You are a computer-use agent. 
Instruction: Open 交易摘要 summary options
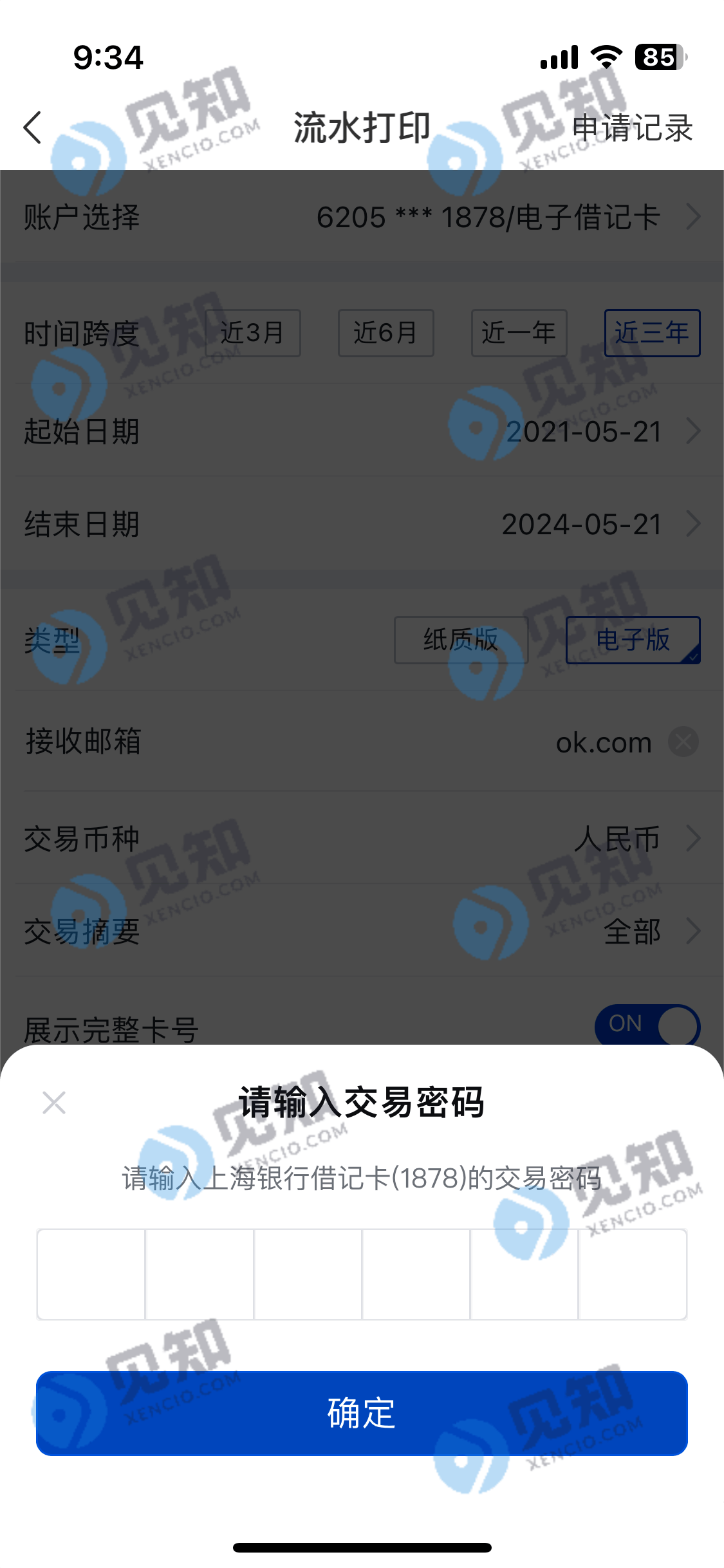[x=362, y=931]
